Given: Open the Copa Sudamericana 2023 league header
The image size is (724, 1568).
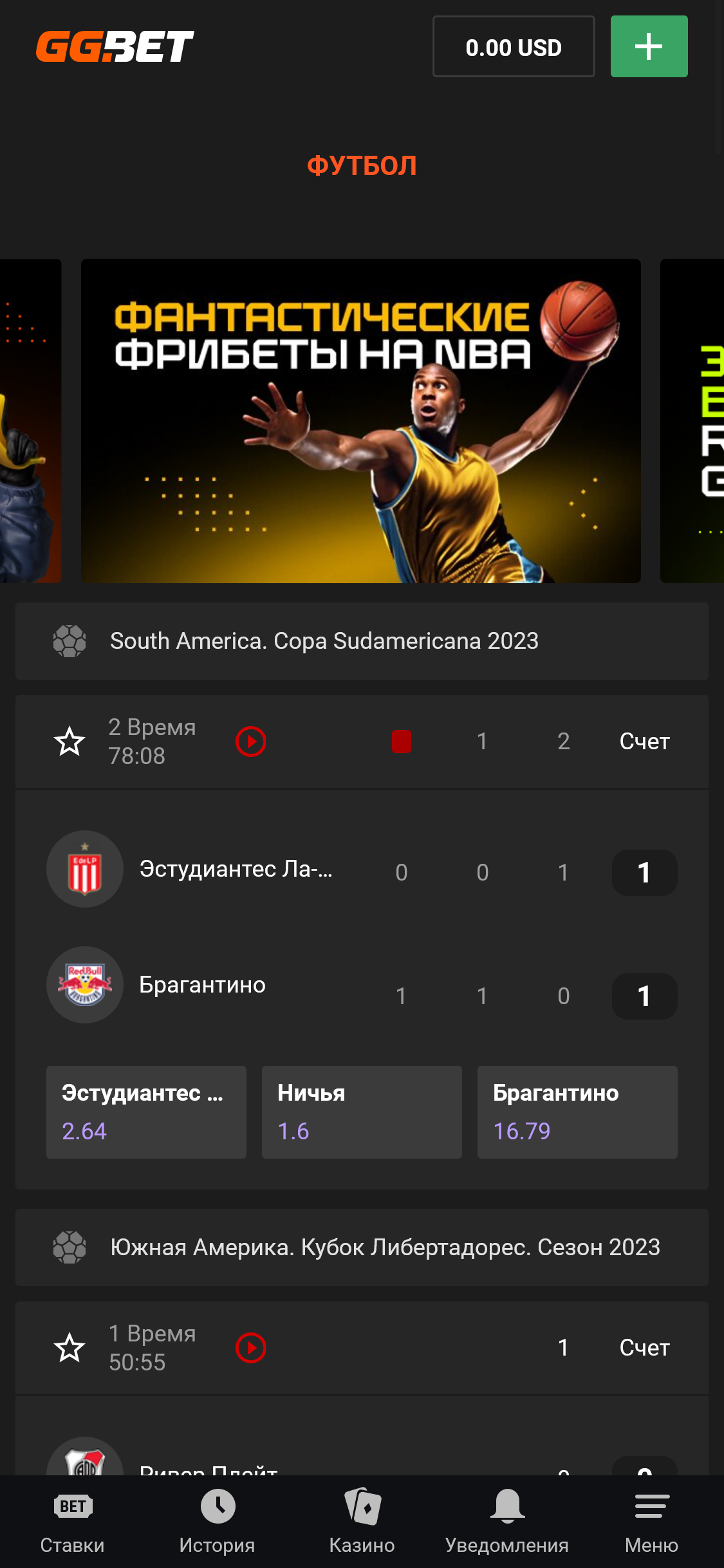Looking at the screenshot, I should tap(362, 641).
